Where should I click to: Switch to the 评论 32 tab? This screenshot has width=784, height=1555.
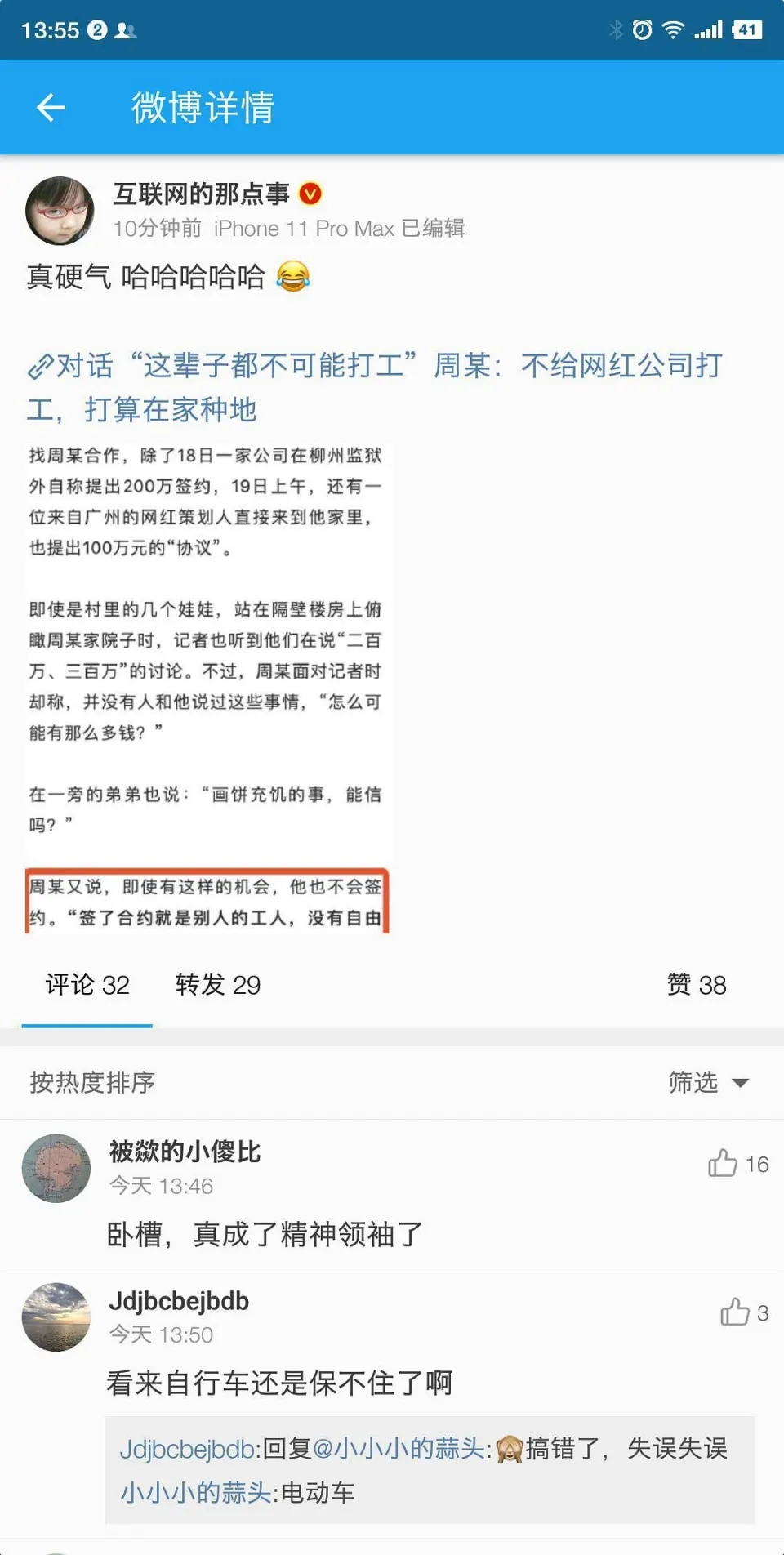click(x=87, y=985)
